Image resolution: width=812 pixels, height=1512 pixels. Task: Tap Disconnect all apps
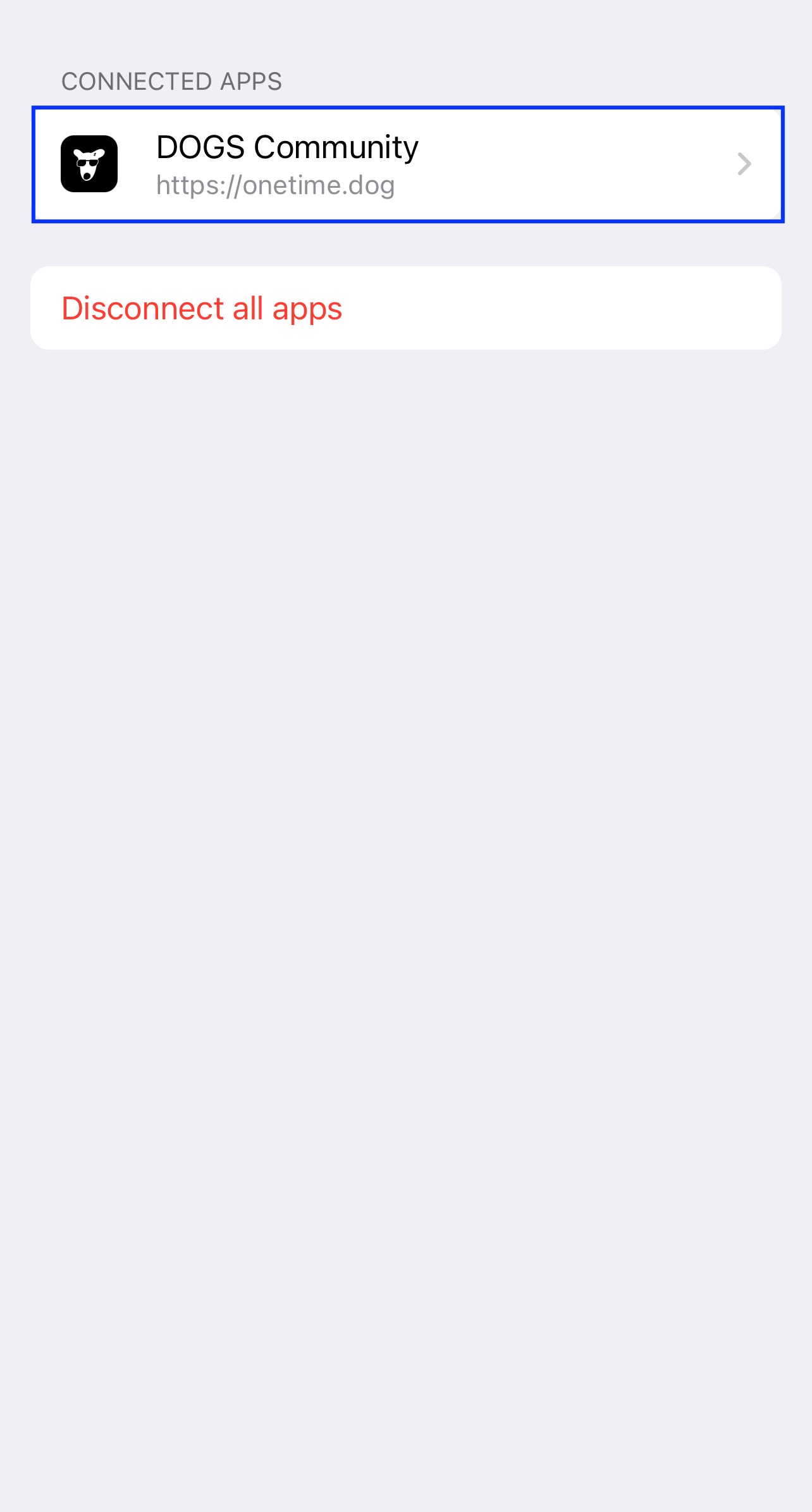(x=406, y=308)
